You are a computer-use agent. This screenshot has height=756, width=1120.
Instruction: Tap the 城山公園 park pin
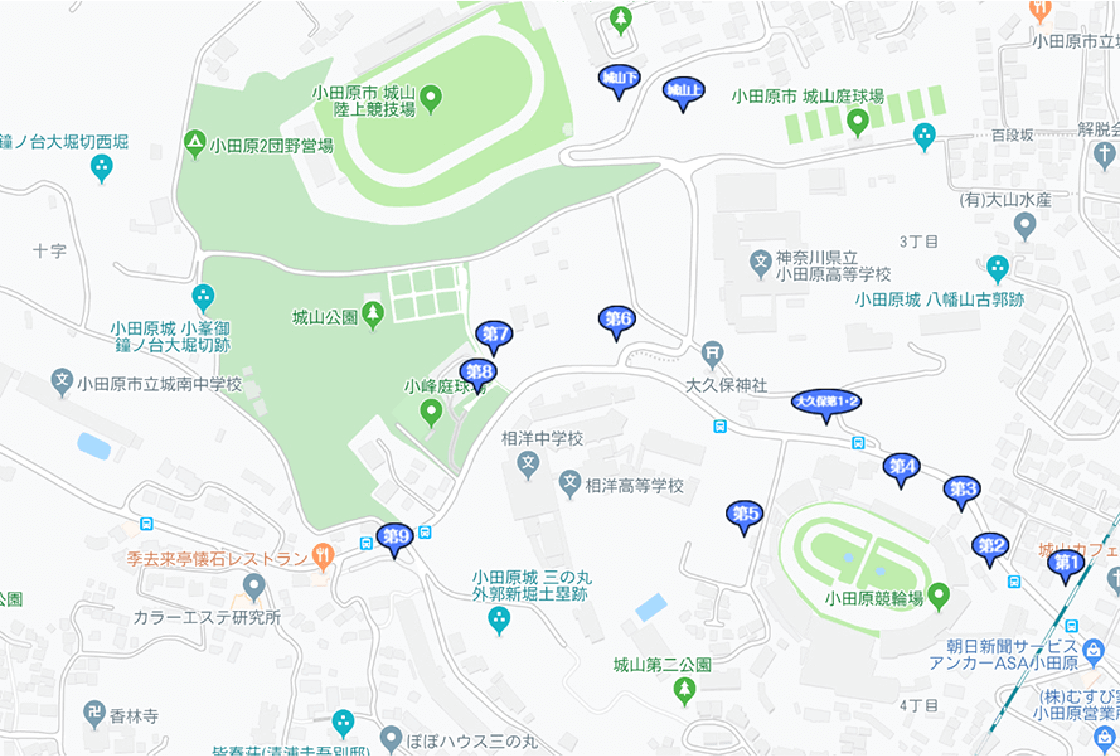[x=373, y=315]
